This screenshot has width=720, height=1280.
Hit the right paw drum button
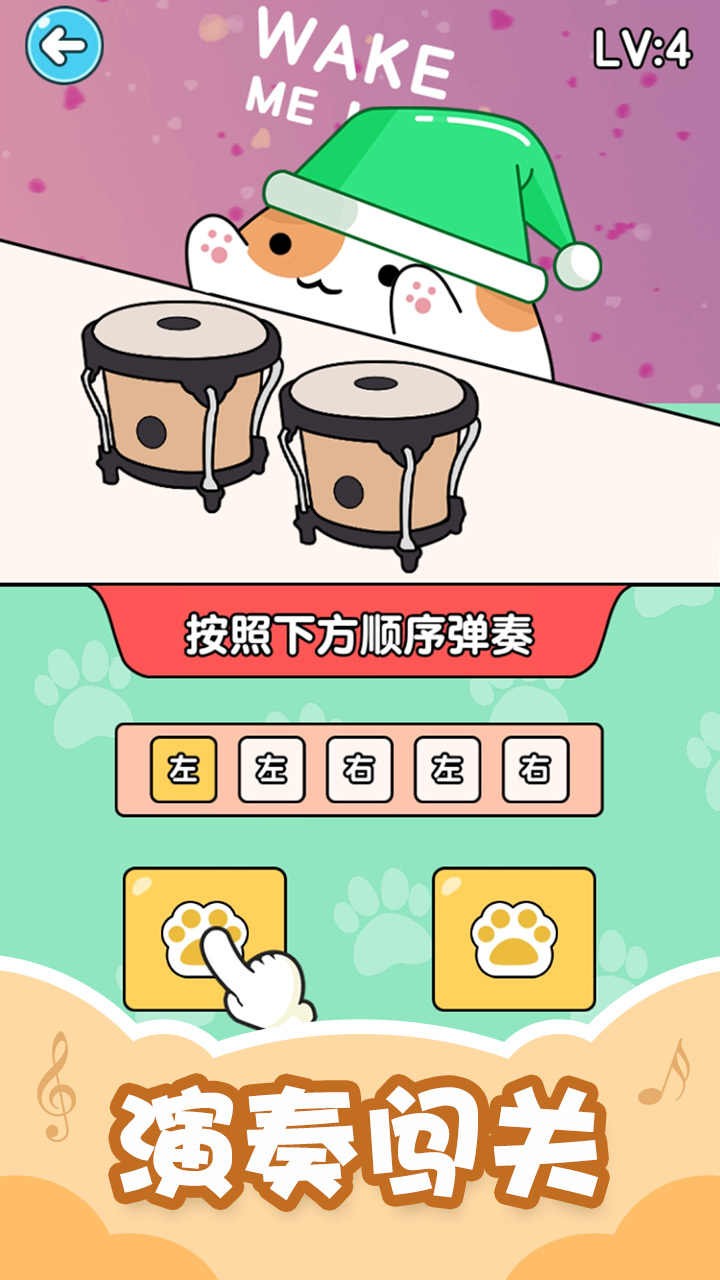(x=513, y=937)
